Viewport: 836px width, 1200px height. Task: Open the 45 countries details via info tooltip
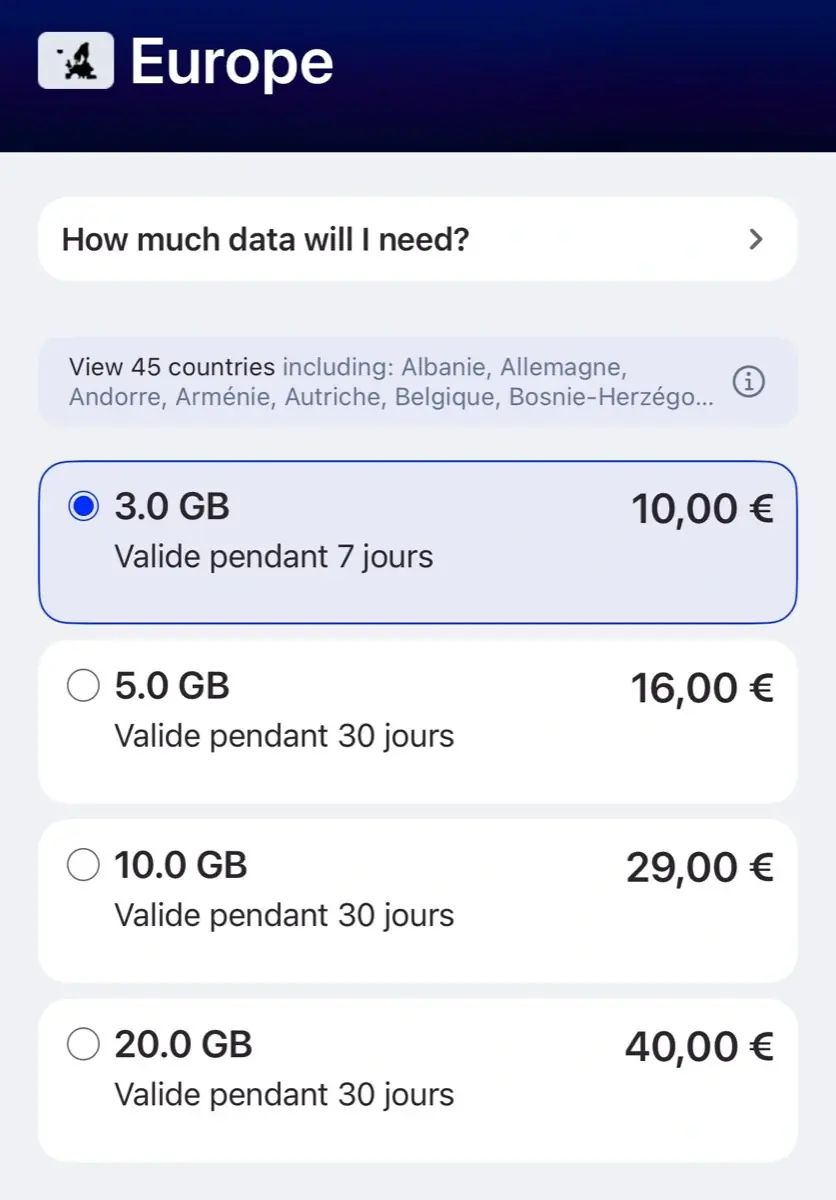point(748,382)
